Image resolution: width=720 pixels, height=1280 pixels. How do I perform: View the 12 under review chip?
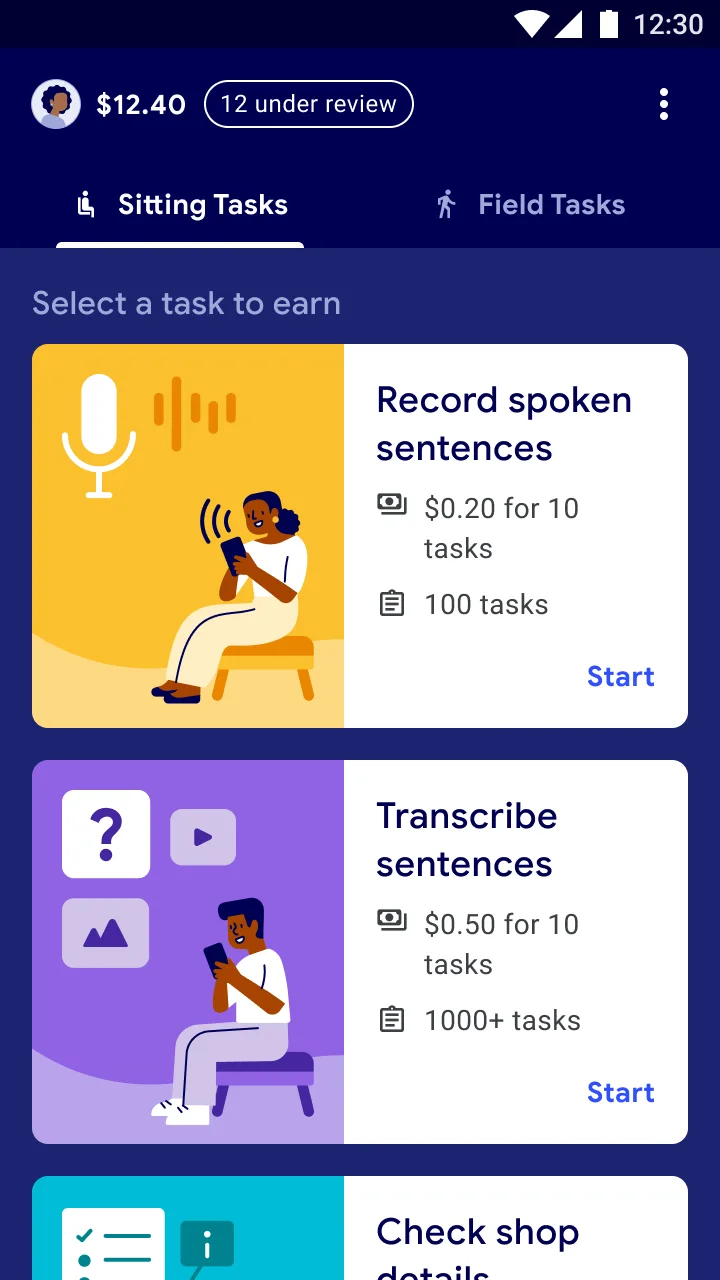coord(308,104)
